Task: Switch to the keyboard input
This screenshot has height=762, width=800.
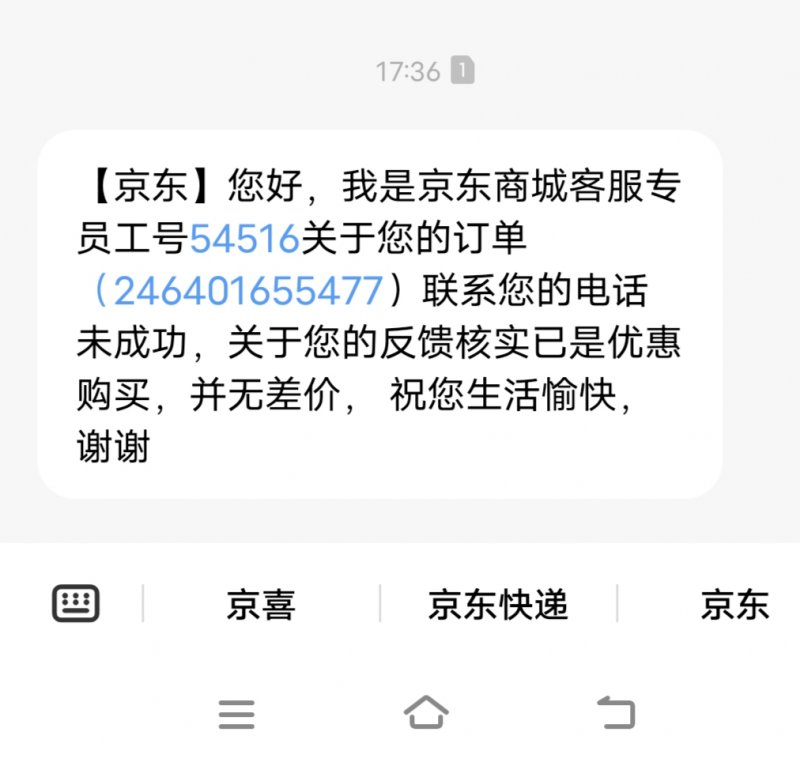Action: (75, 603)
